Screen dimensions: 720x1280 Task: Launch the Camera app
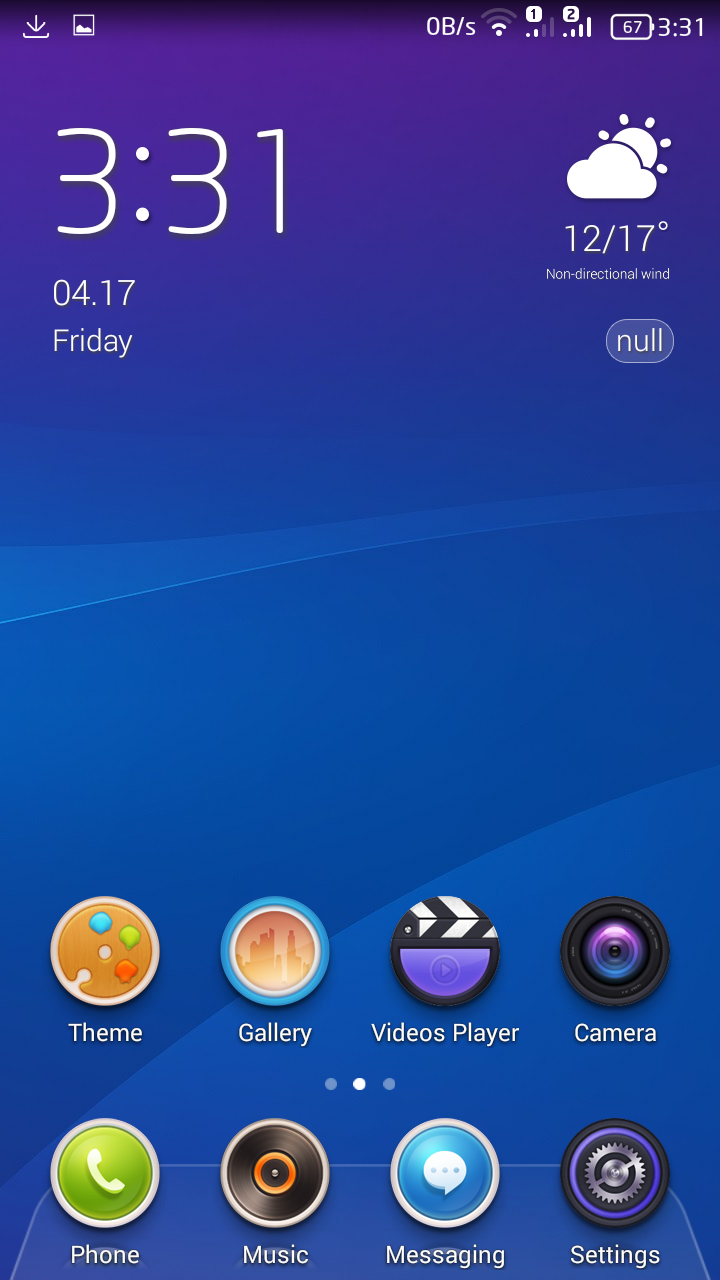(x=615, y=951)
